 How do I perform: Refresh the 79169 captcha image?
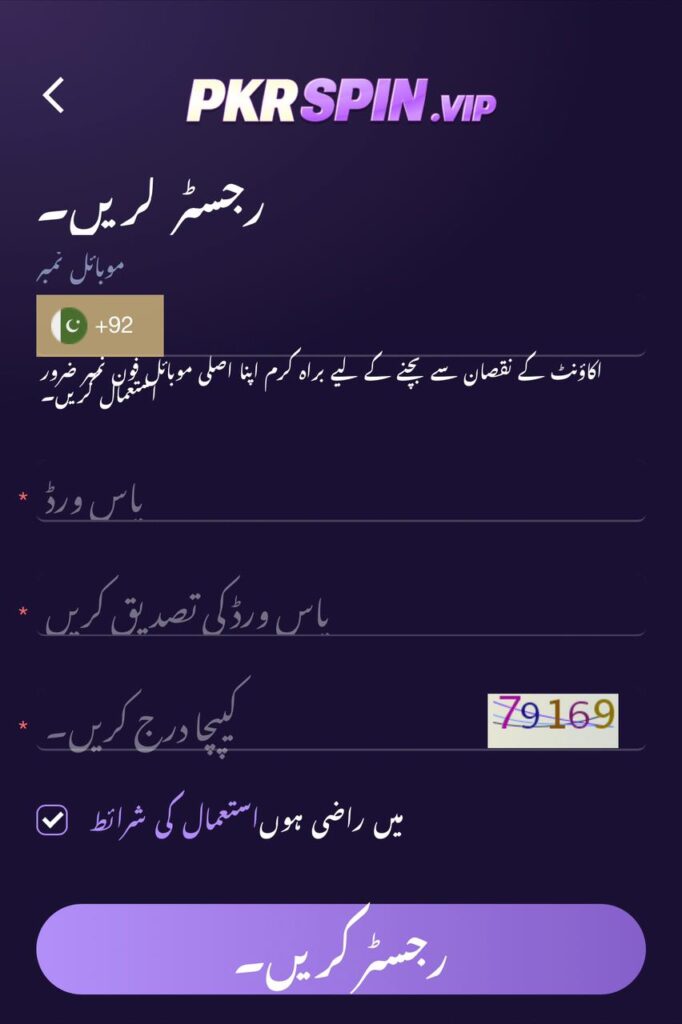click(x=553, y=720)
